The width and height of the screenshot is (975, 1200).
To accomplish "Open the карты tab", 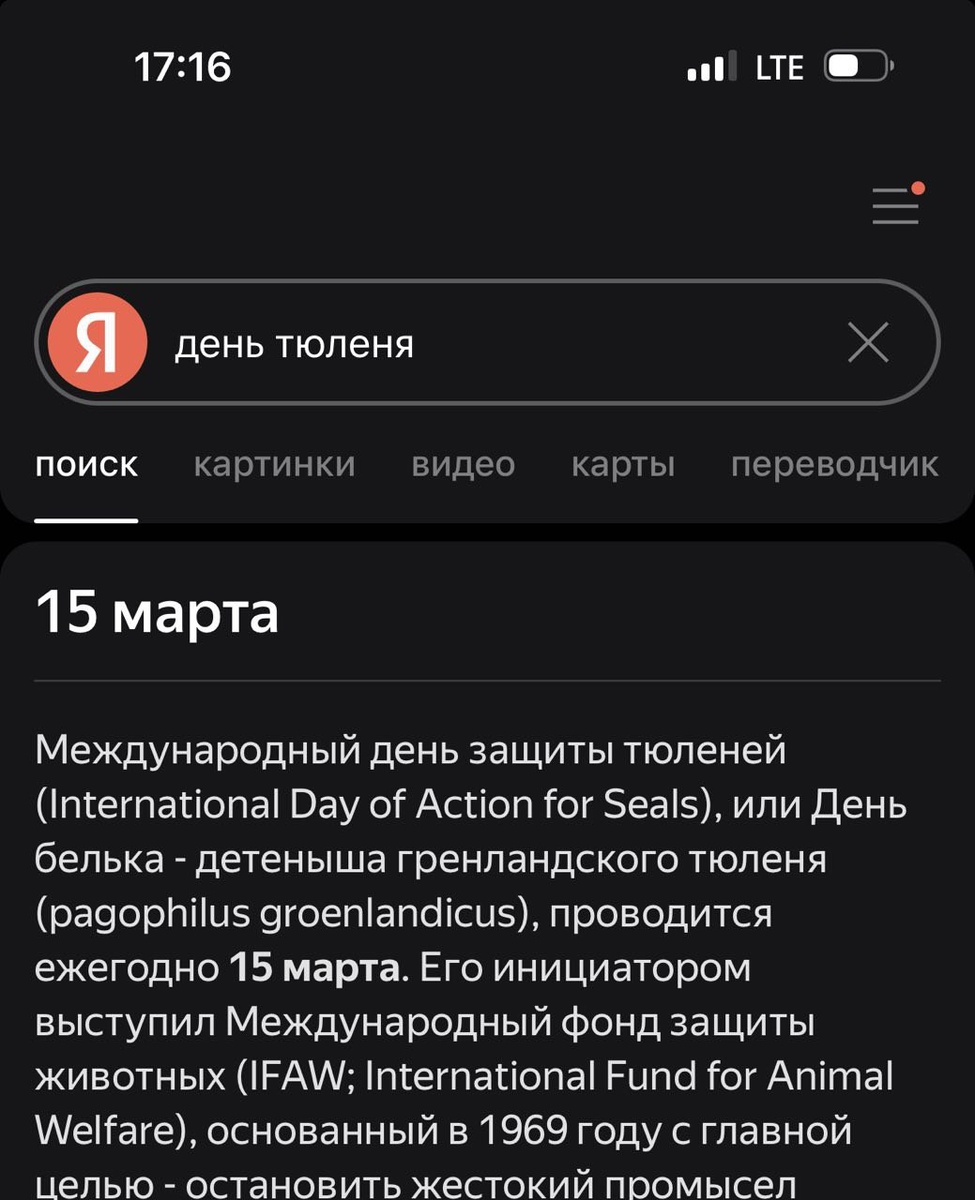I will click(623, 465).
